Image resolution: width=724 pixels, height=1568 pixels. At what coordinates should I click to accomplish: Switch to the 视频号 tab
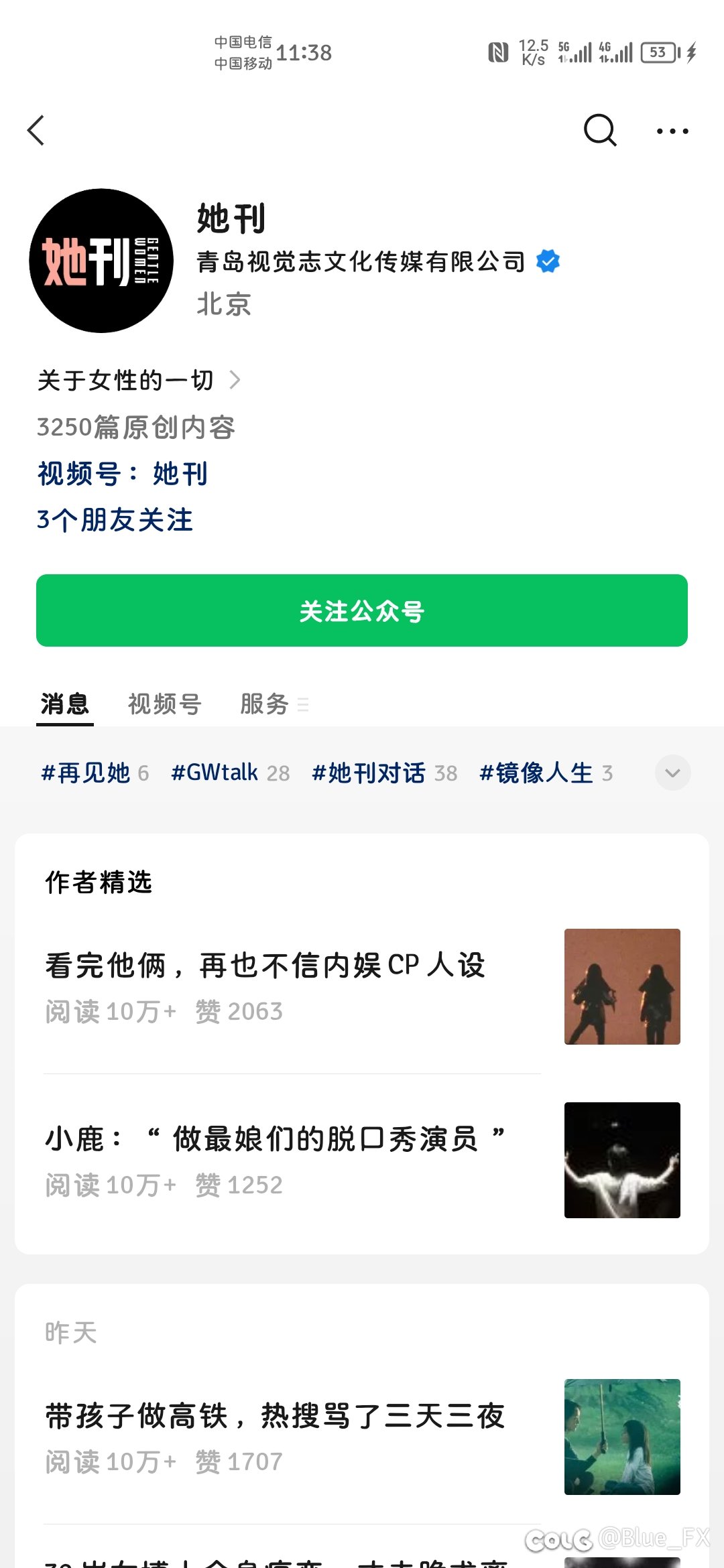pos(164,704)
